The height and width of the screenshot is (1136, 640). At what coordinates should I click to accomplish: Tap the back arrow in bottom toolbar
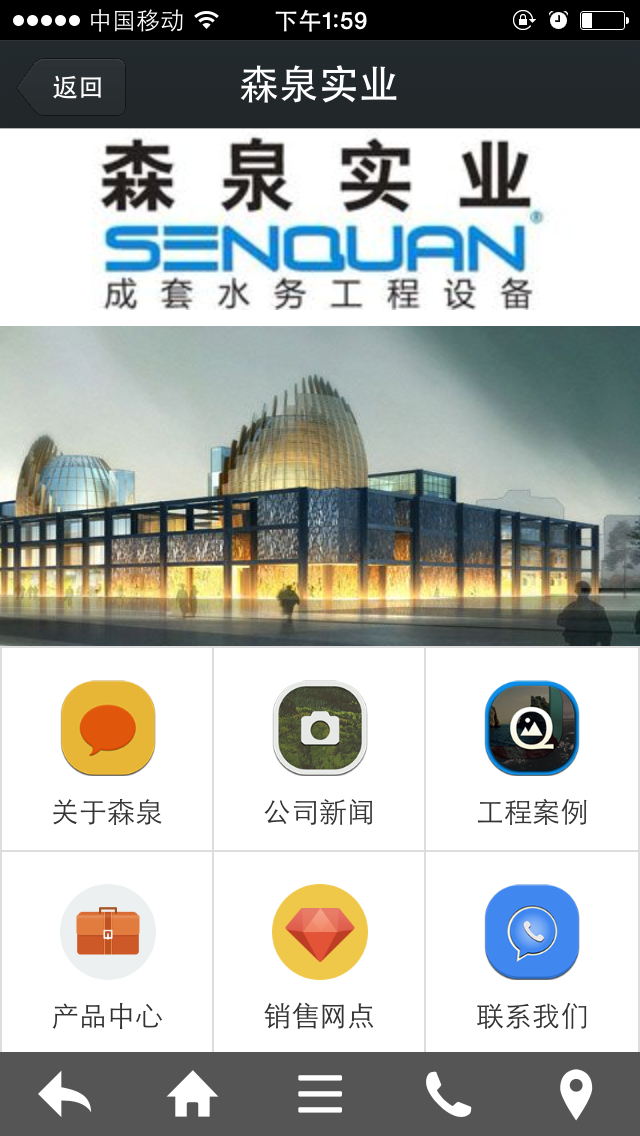[x=65, y=1094]
